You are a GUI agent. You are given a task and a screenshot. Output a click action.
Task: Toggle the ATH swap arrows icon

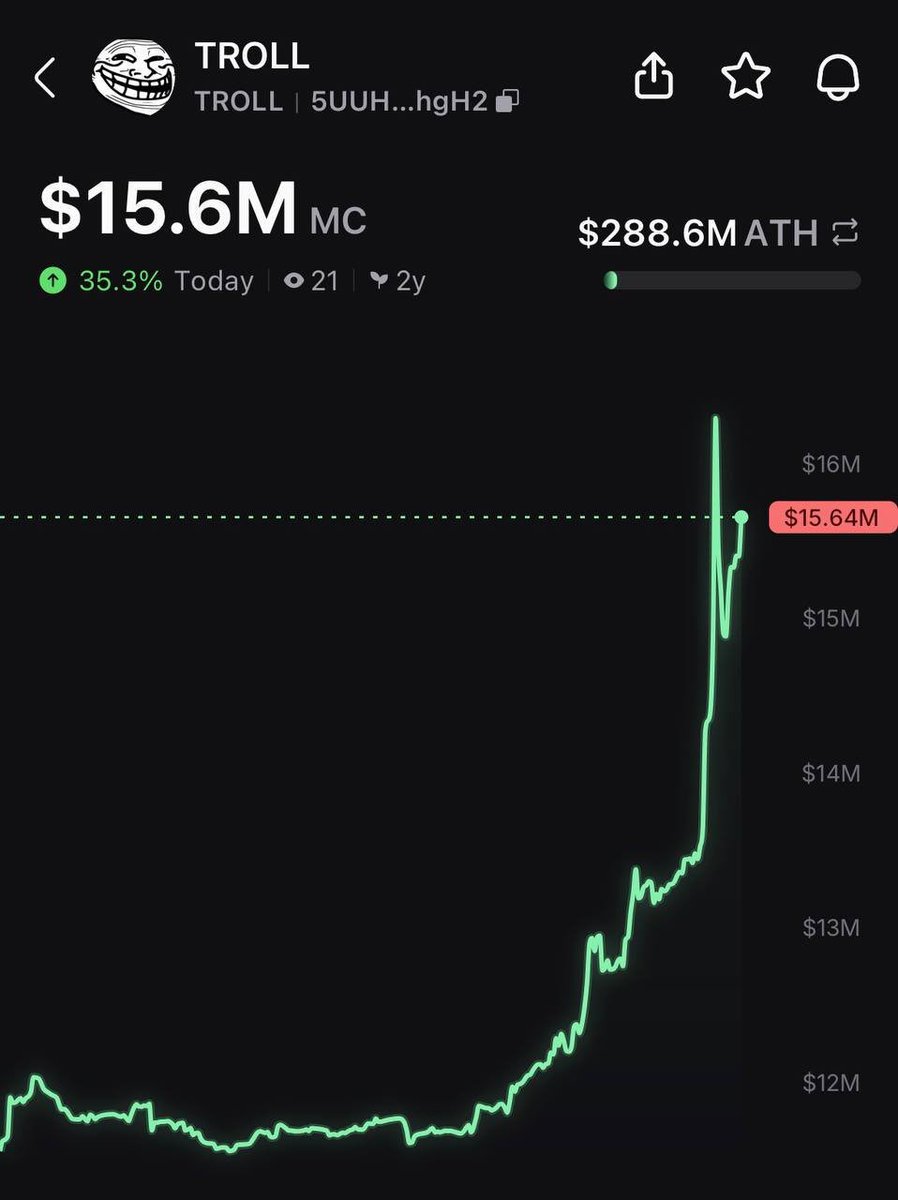(x=845, y=234)
